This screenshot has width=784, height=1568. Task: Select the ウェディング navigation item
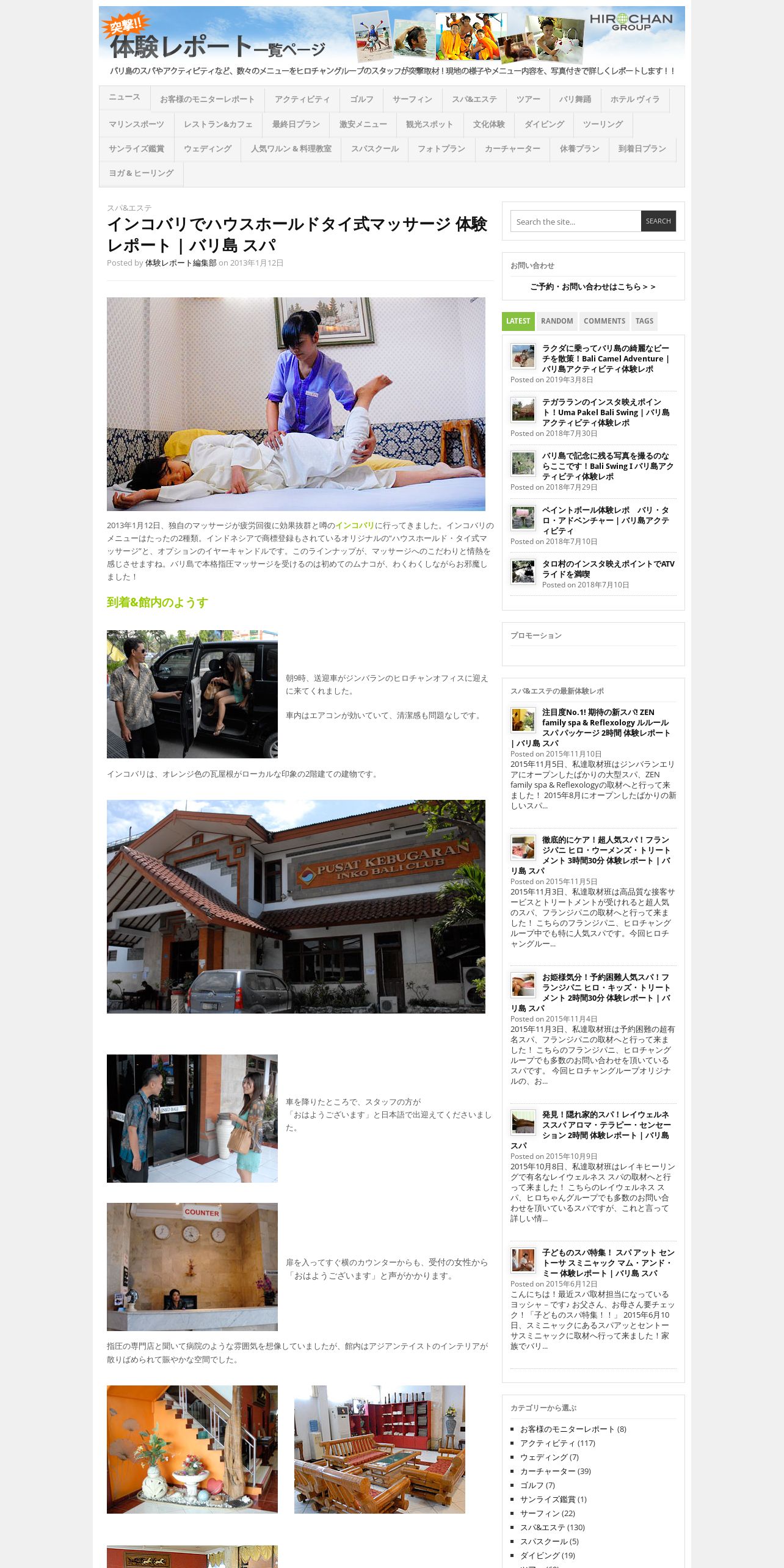(x=208, y=149)
